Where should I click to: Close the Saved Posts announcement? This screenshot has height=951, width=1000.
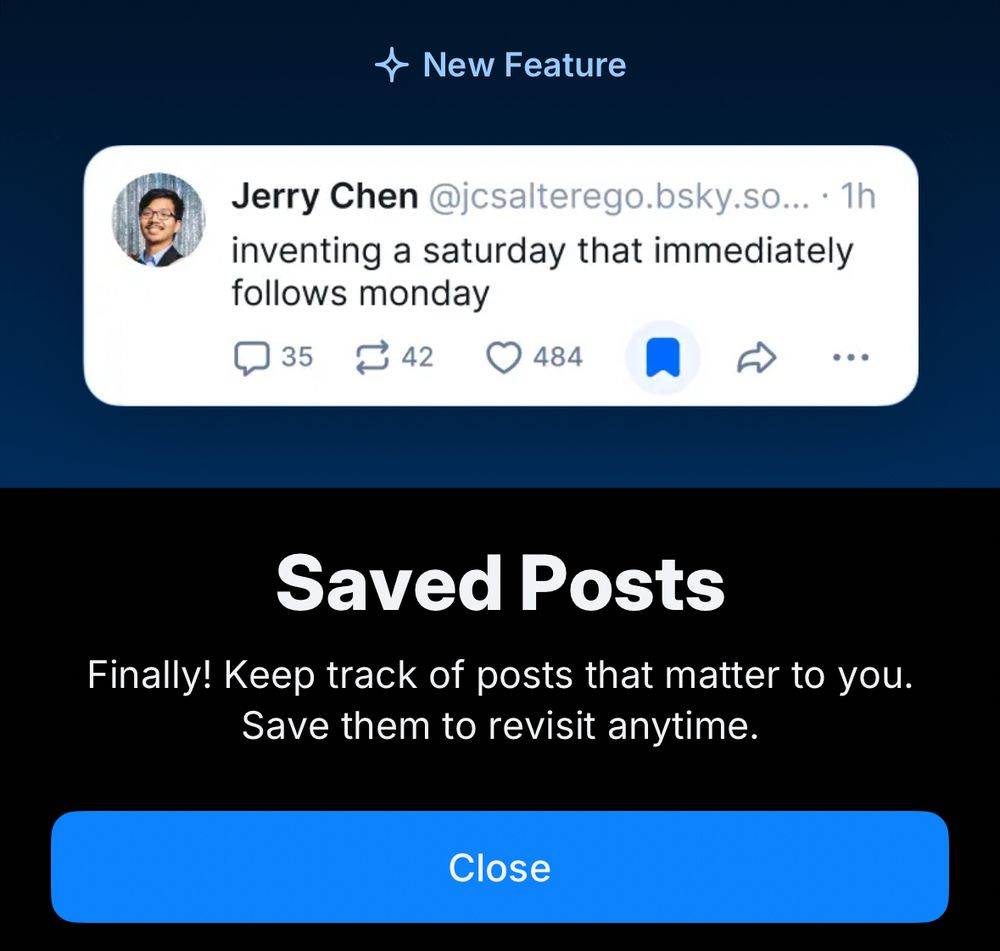pos(499,866)
